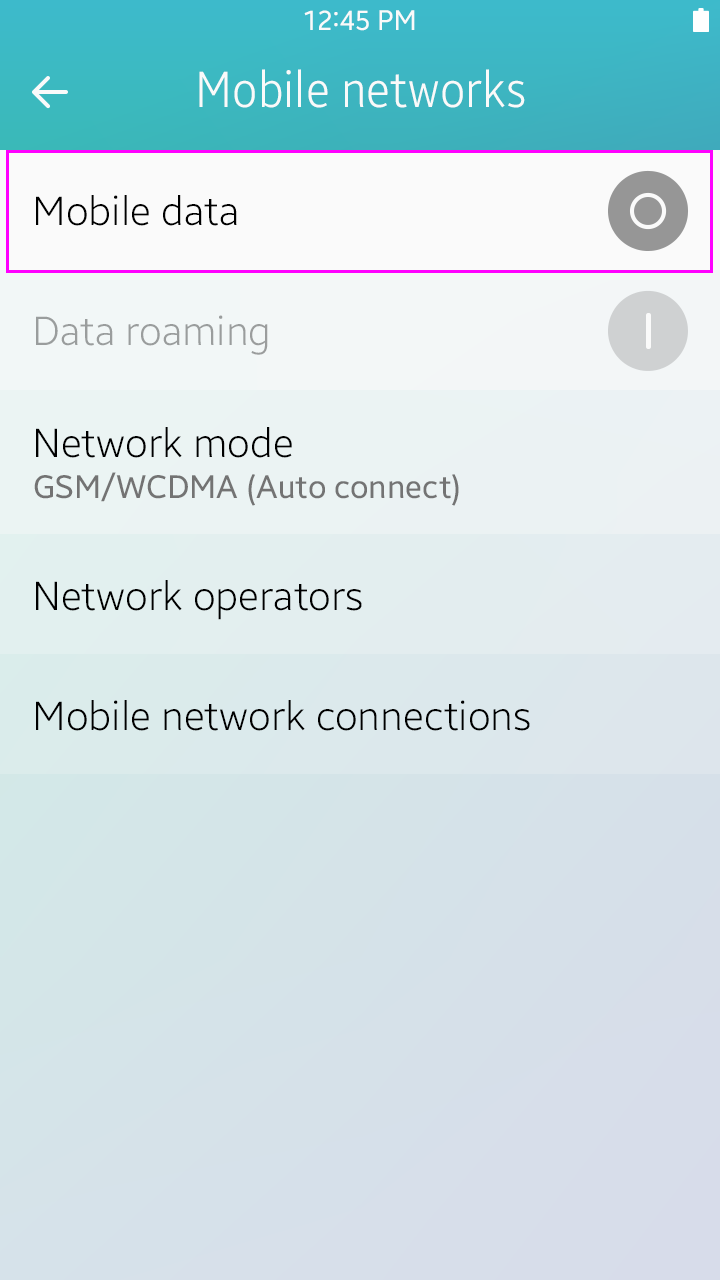Open Network mode settings
Image resolution: width=720 pixels, height=1280 pixels.
pos(360,463)
